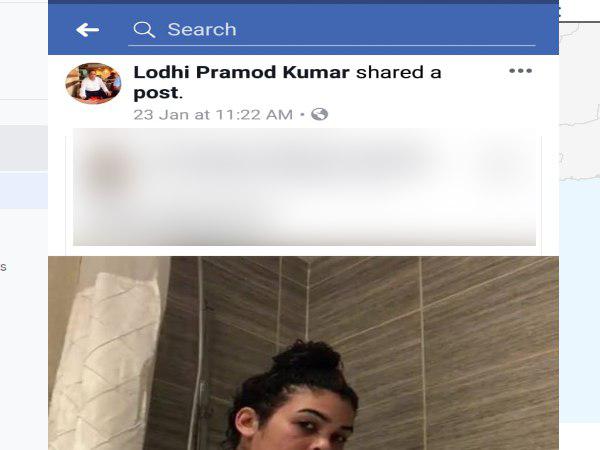Open Lodhi Pramod Kumar's profile name link
The image size is (600, 450).
point(241,72)
